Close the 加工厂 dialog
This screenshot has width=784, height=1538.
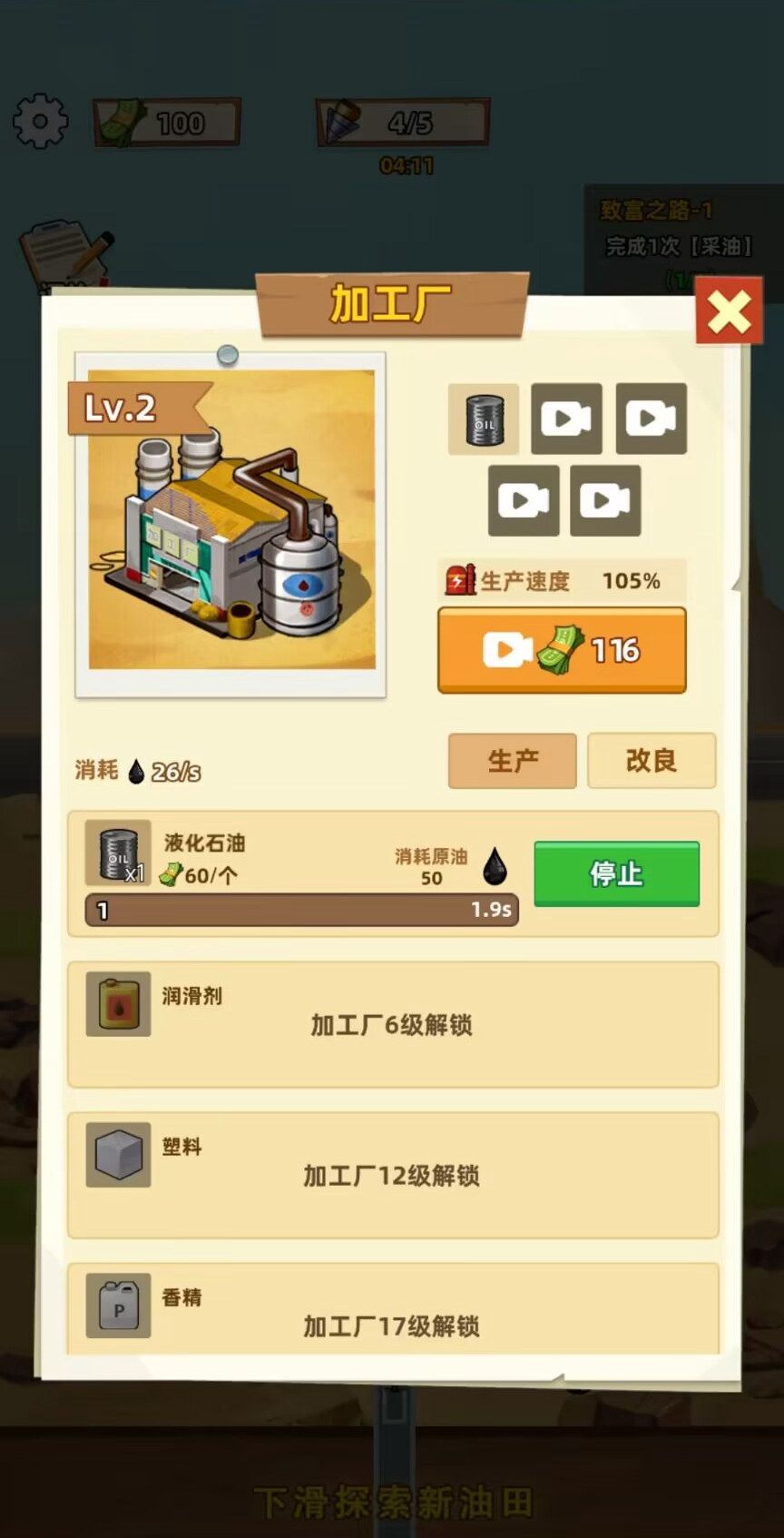pyautogui.click(x=729, y=312)
